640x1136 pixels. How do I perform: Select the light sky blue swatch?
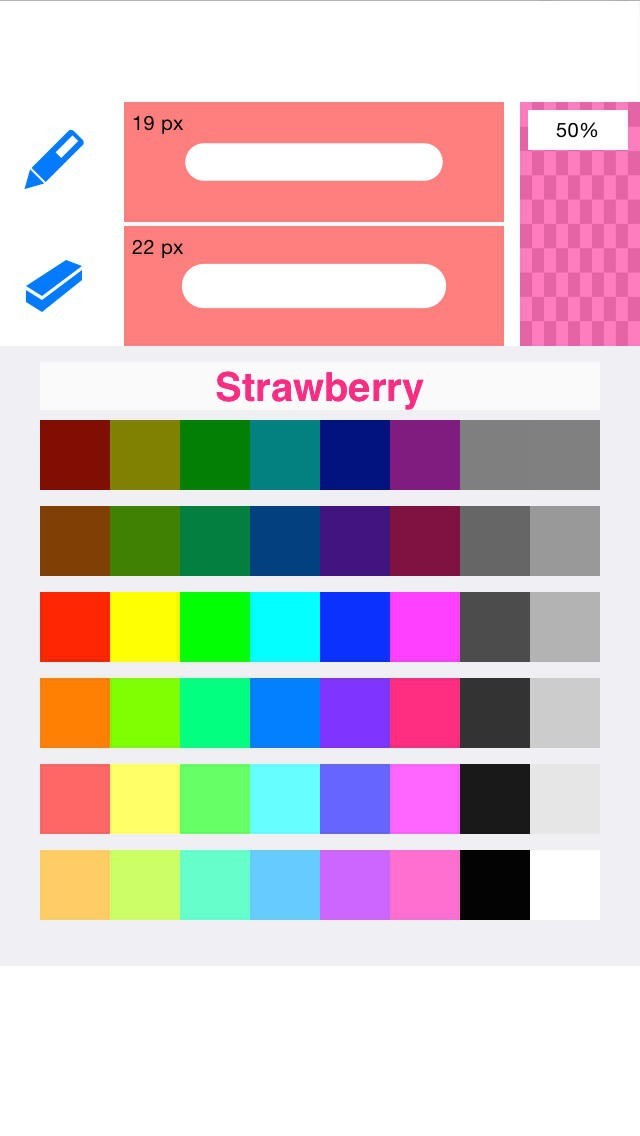[x=285, y=885]
